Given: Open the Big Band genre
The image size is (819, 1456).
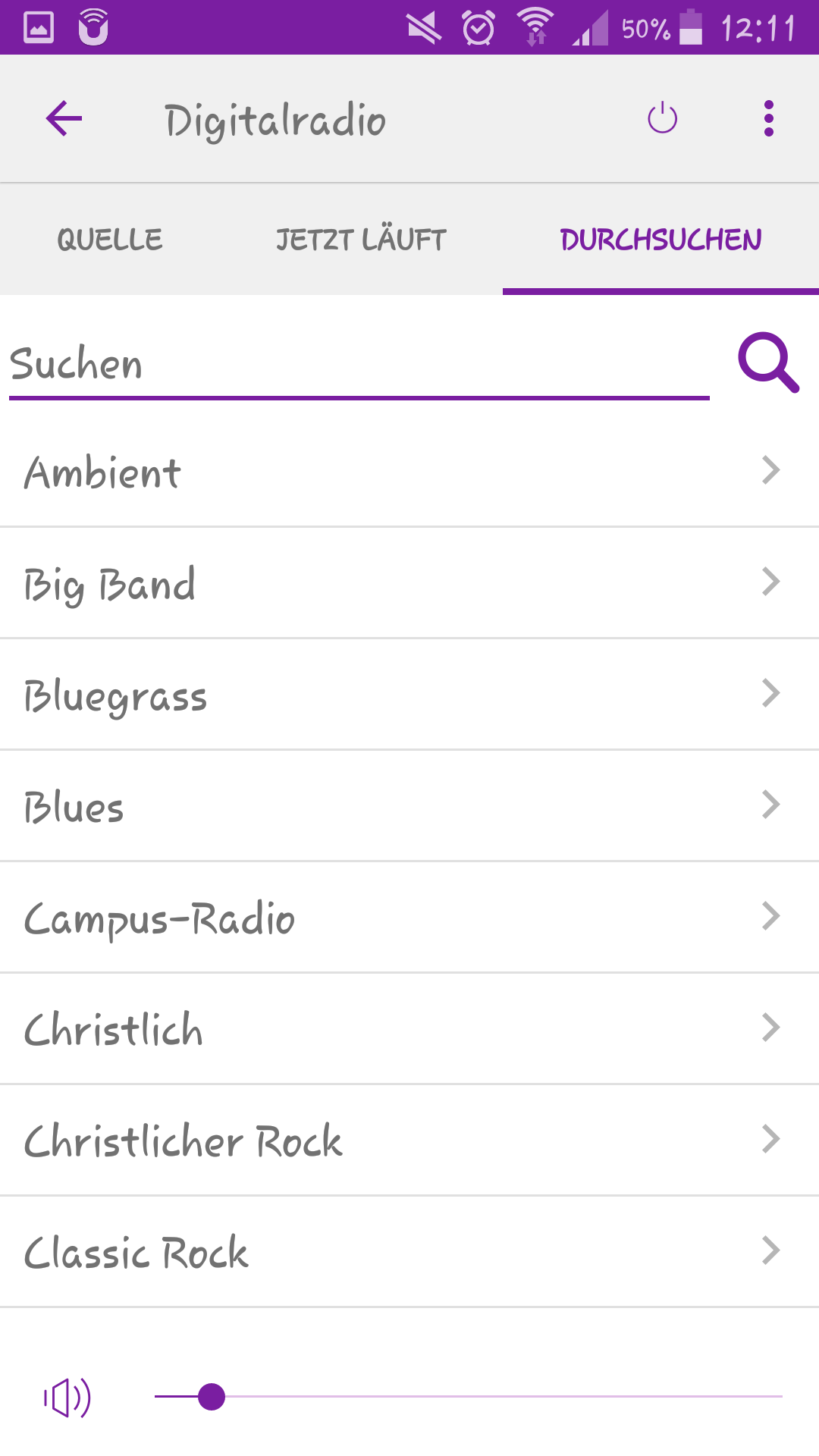Looking at the screenshot, I should pyautogui.click(x=409, y=583).
